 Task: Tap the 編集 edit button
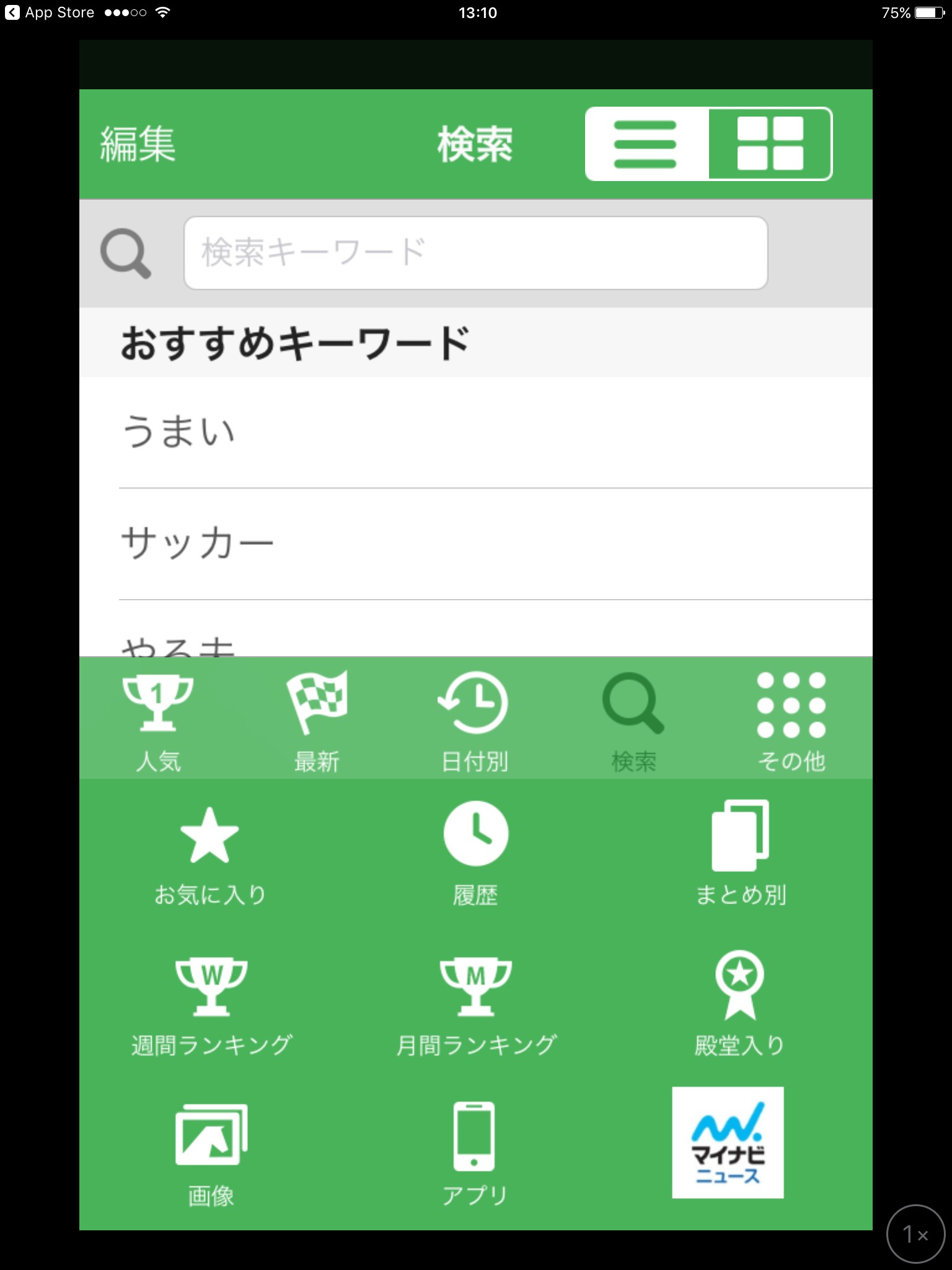pyautogui.click(x=138, y=144)
